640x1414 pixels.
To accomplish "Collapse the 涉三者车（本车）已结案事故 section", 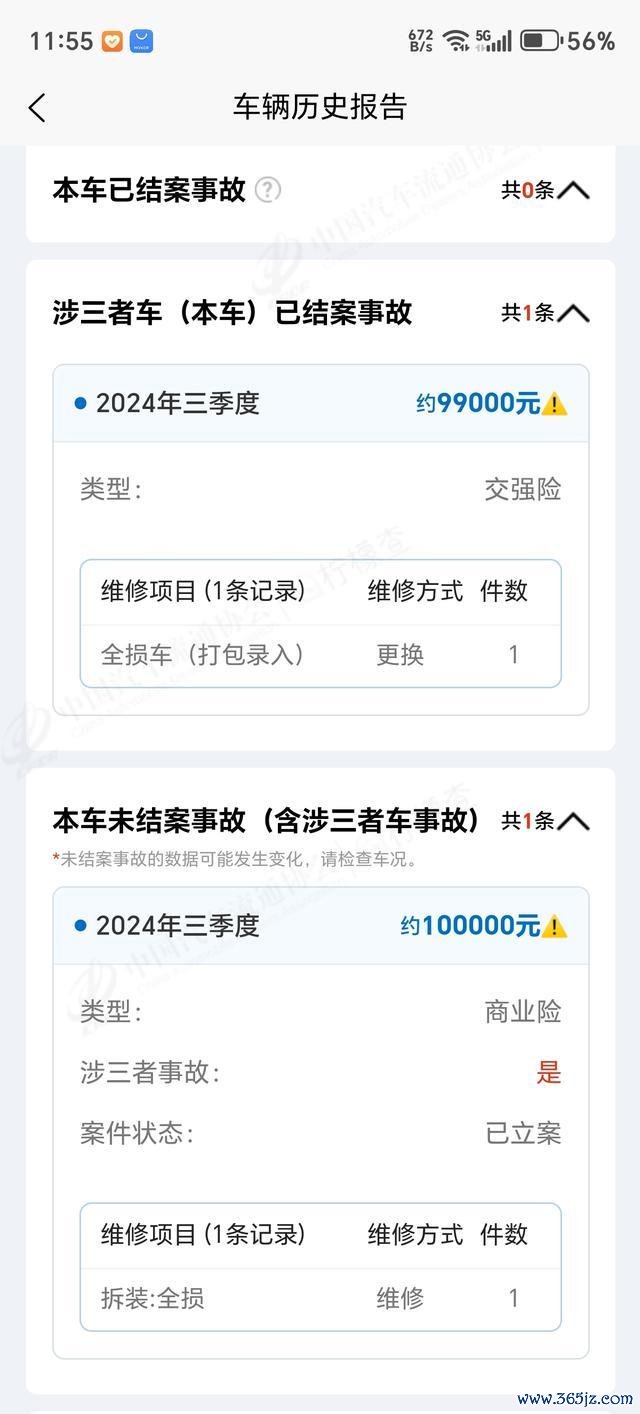I will (573, 313).
